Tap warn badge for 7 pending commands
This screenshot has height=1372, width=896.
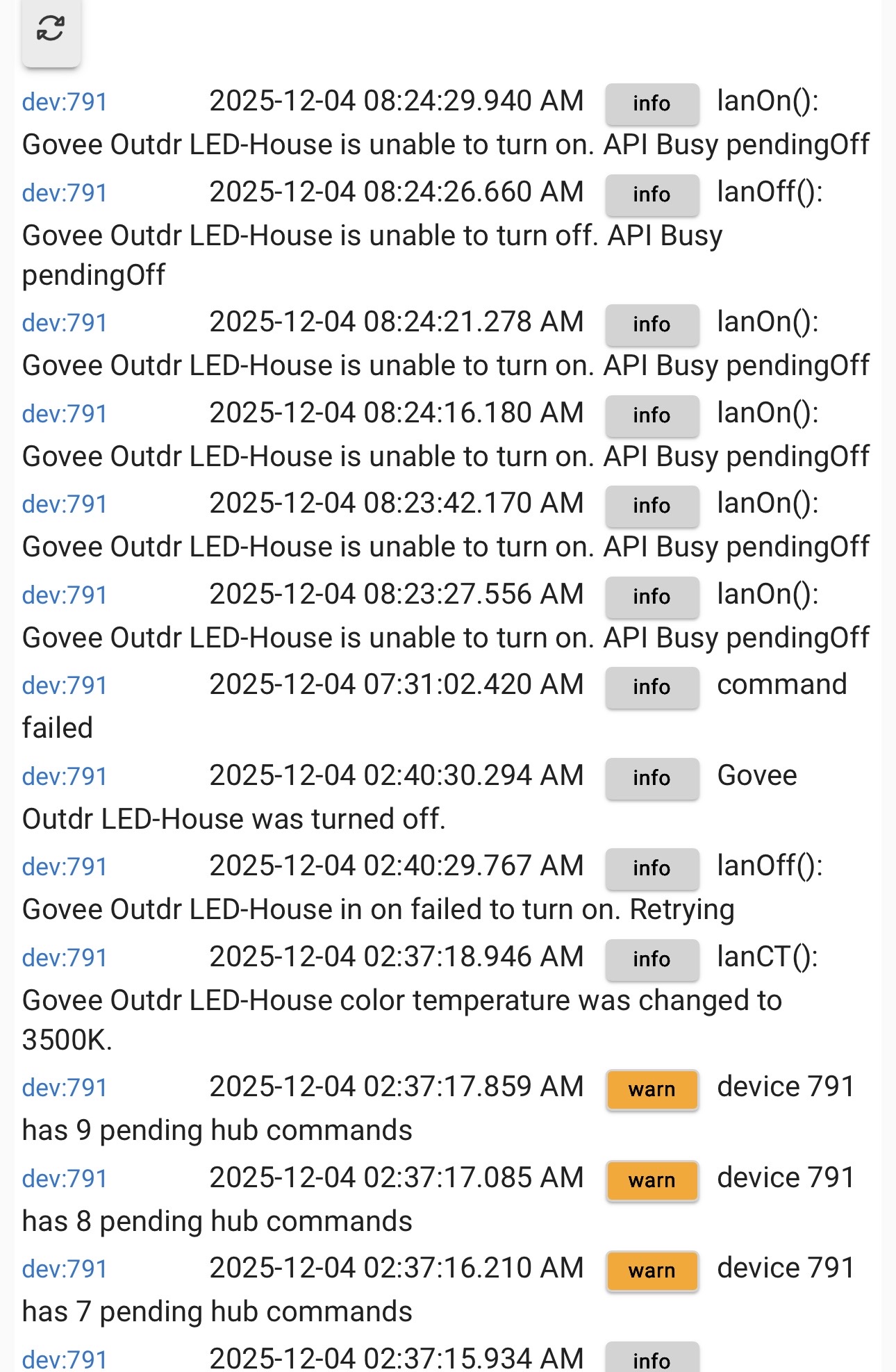(x=652, y=1271)
